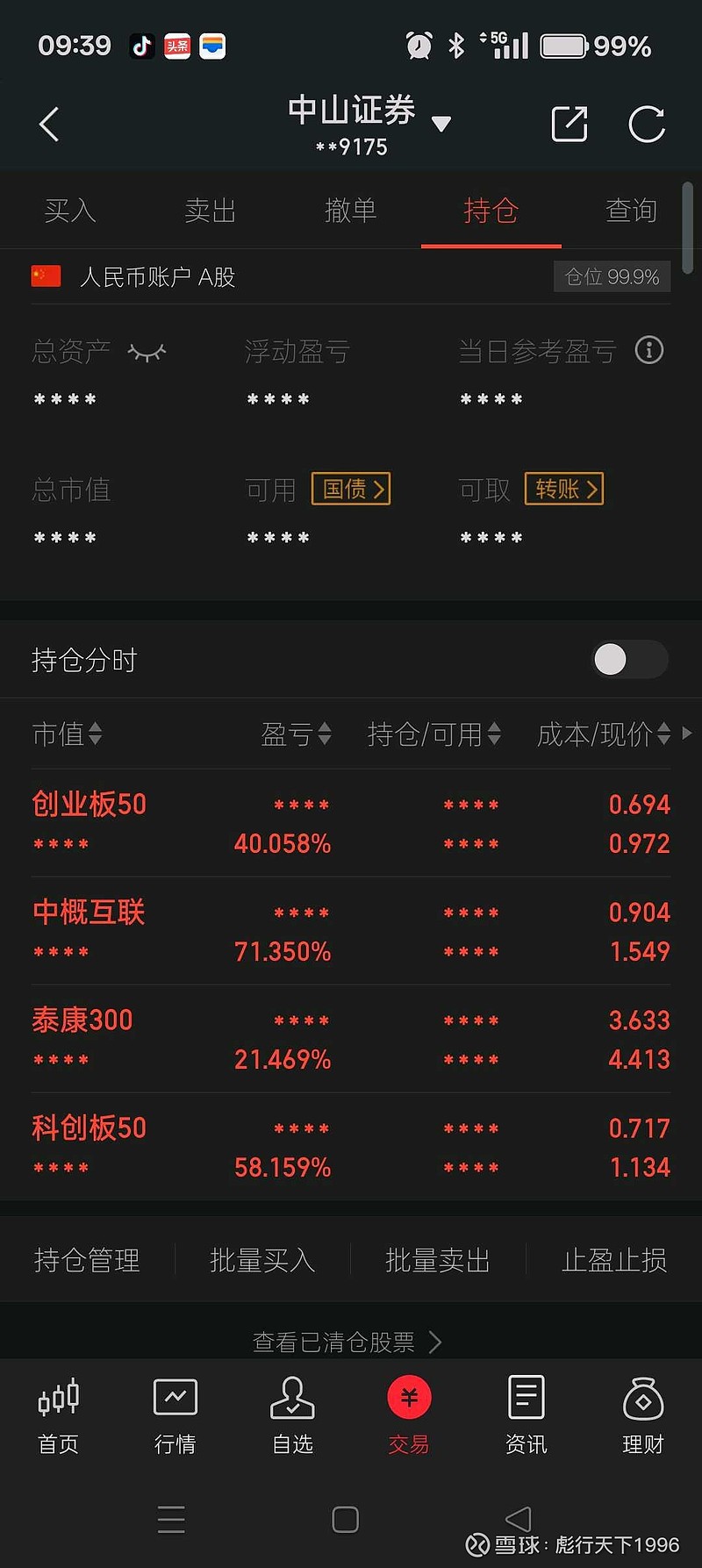Tap the 国债 button next to 可用

[x=350, y=490]
